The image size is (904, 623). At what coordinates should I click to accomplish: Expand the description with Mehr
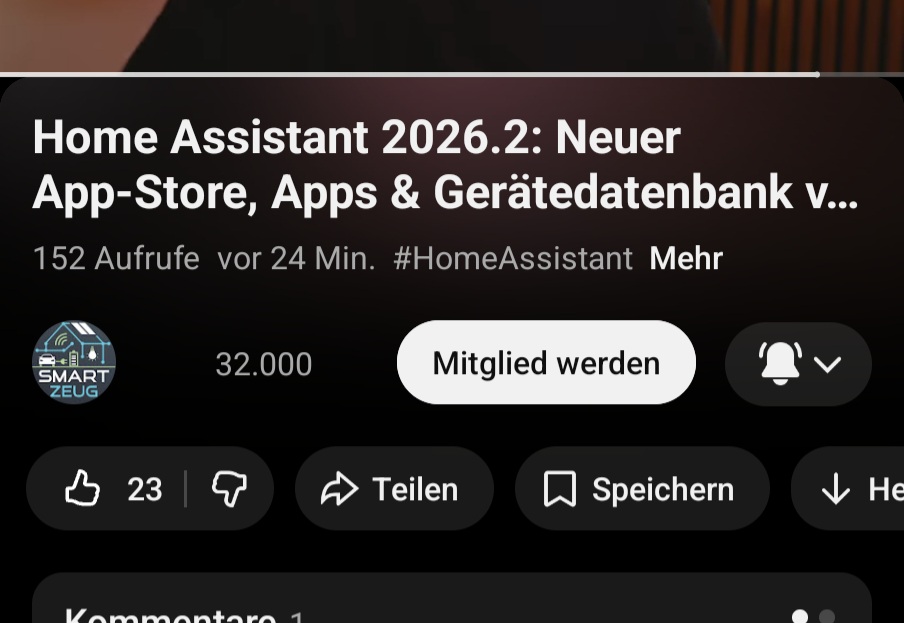coord(686,259)
